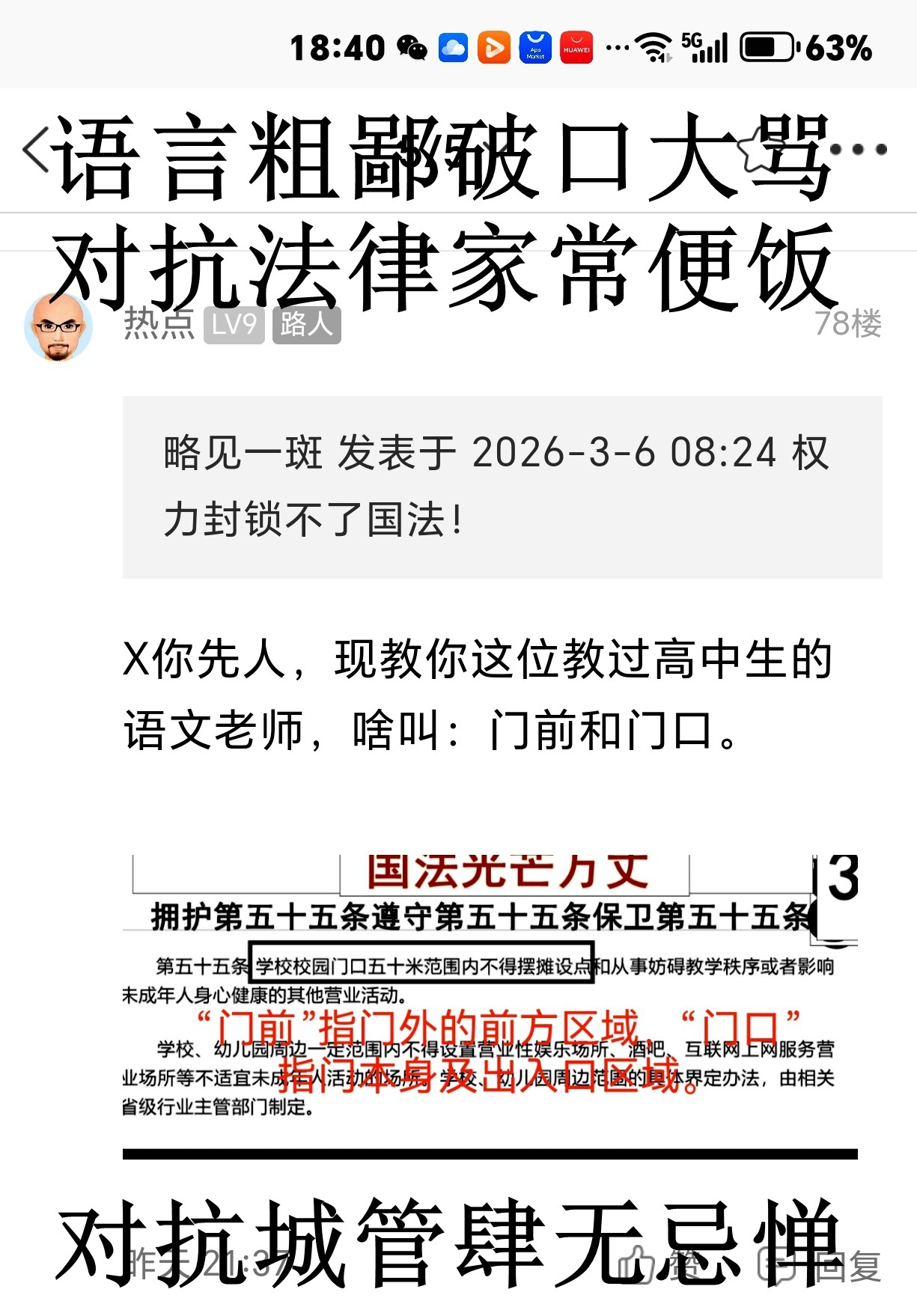Open the quoted post by 略见一斑

502,487
